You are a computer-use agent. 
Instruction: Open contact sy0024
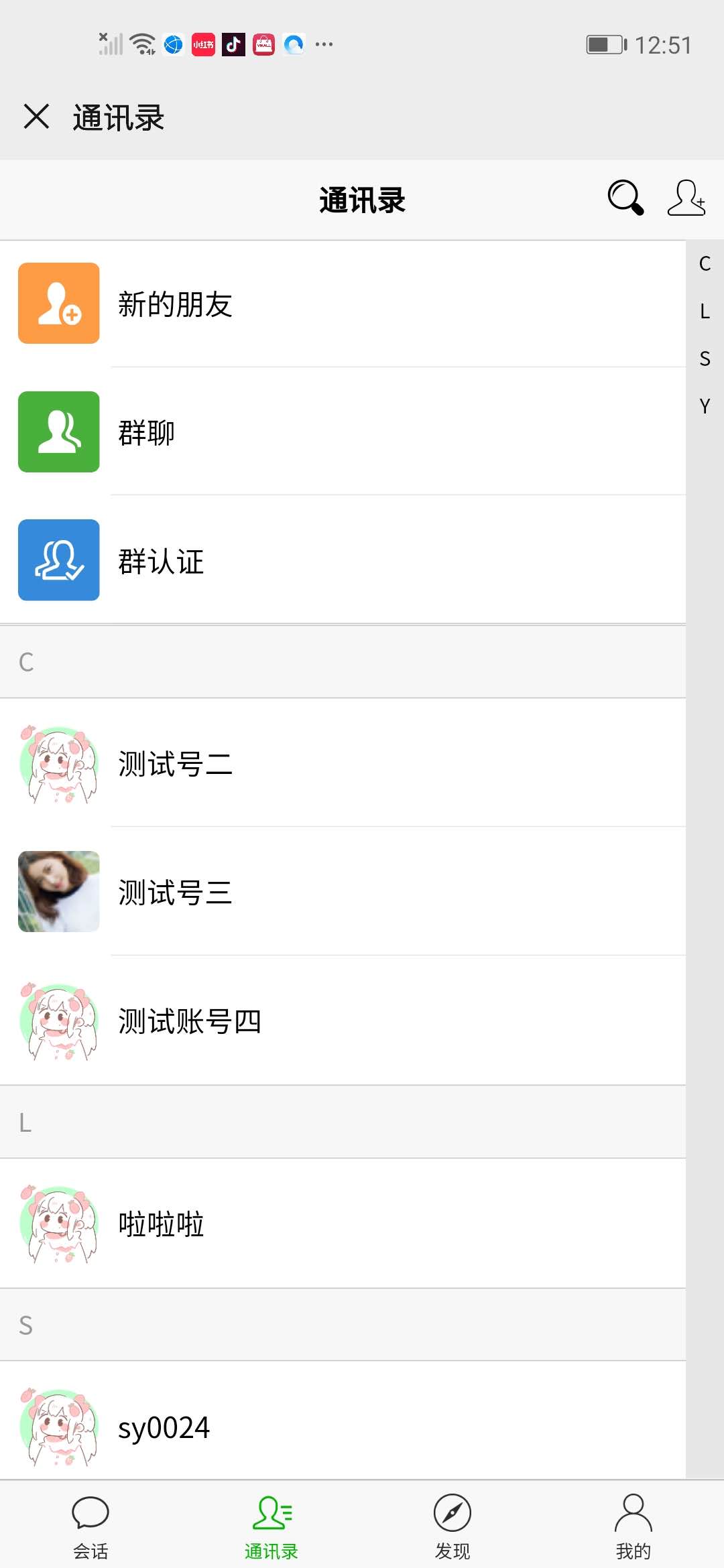(343, 1427)
